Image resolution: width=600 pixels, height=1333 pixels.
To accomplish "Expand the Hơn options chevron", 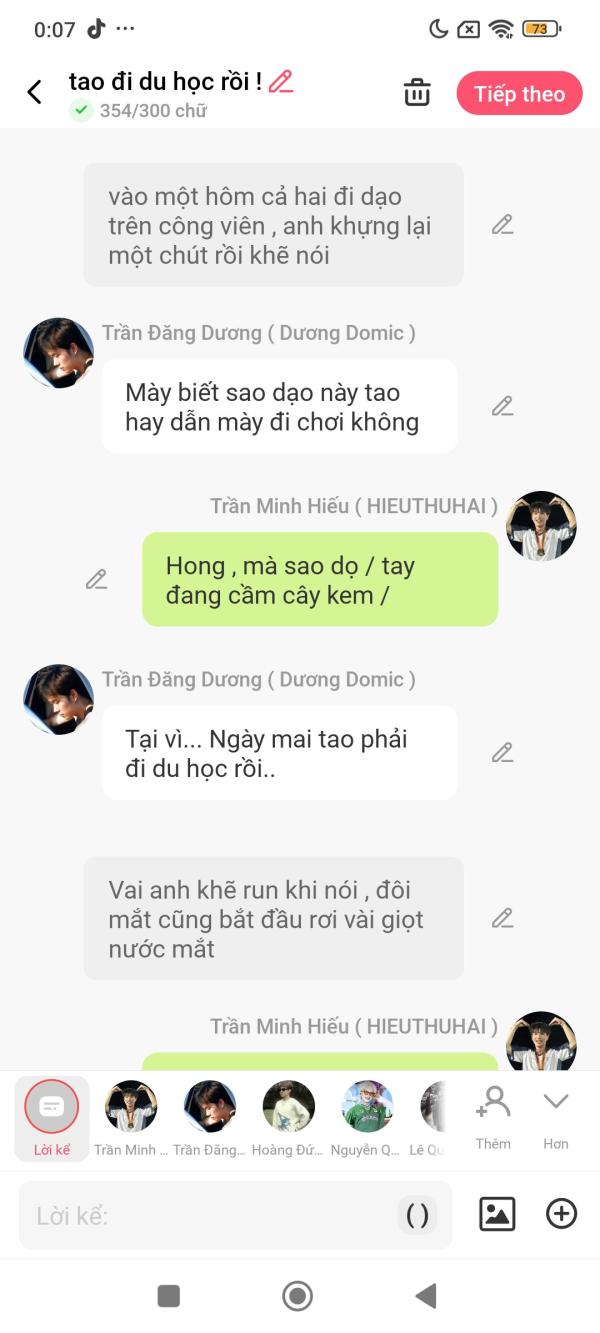I will click(x=556, y=1118).
